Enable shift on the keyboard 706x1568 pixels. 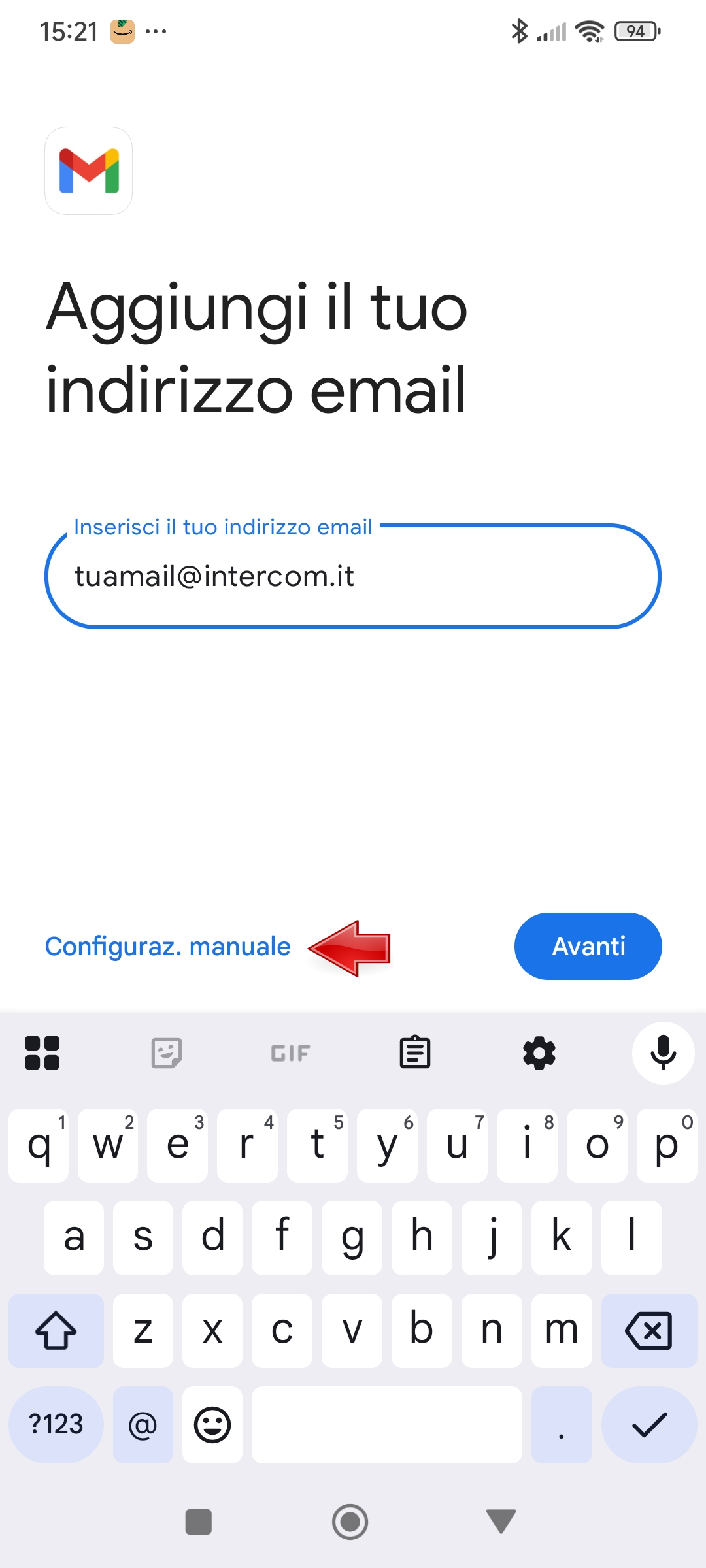[x=56, y=1330]
